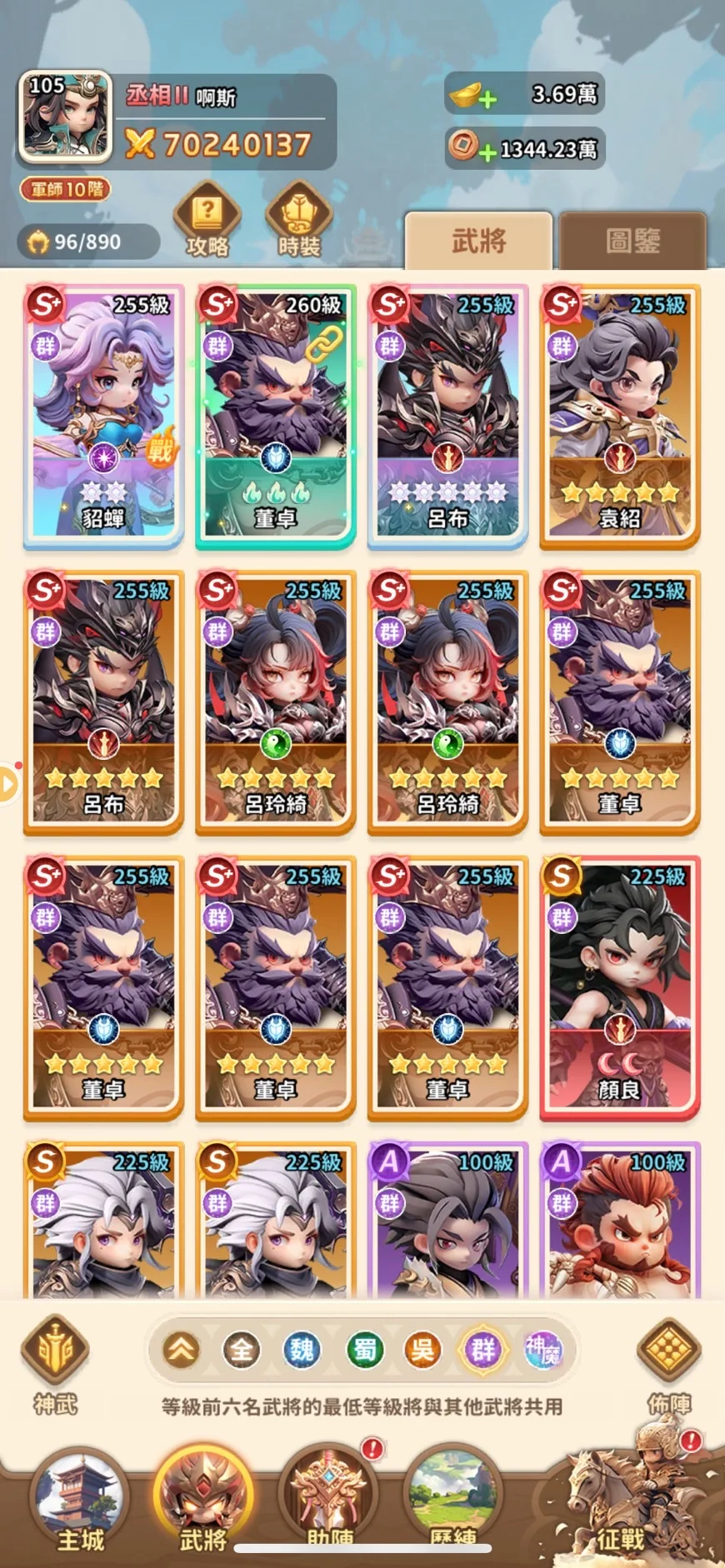Filter heroes by 神魔 faction
This screenshot has width=725, height=1568.
pos(542,1349)
